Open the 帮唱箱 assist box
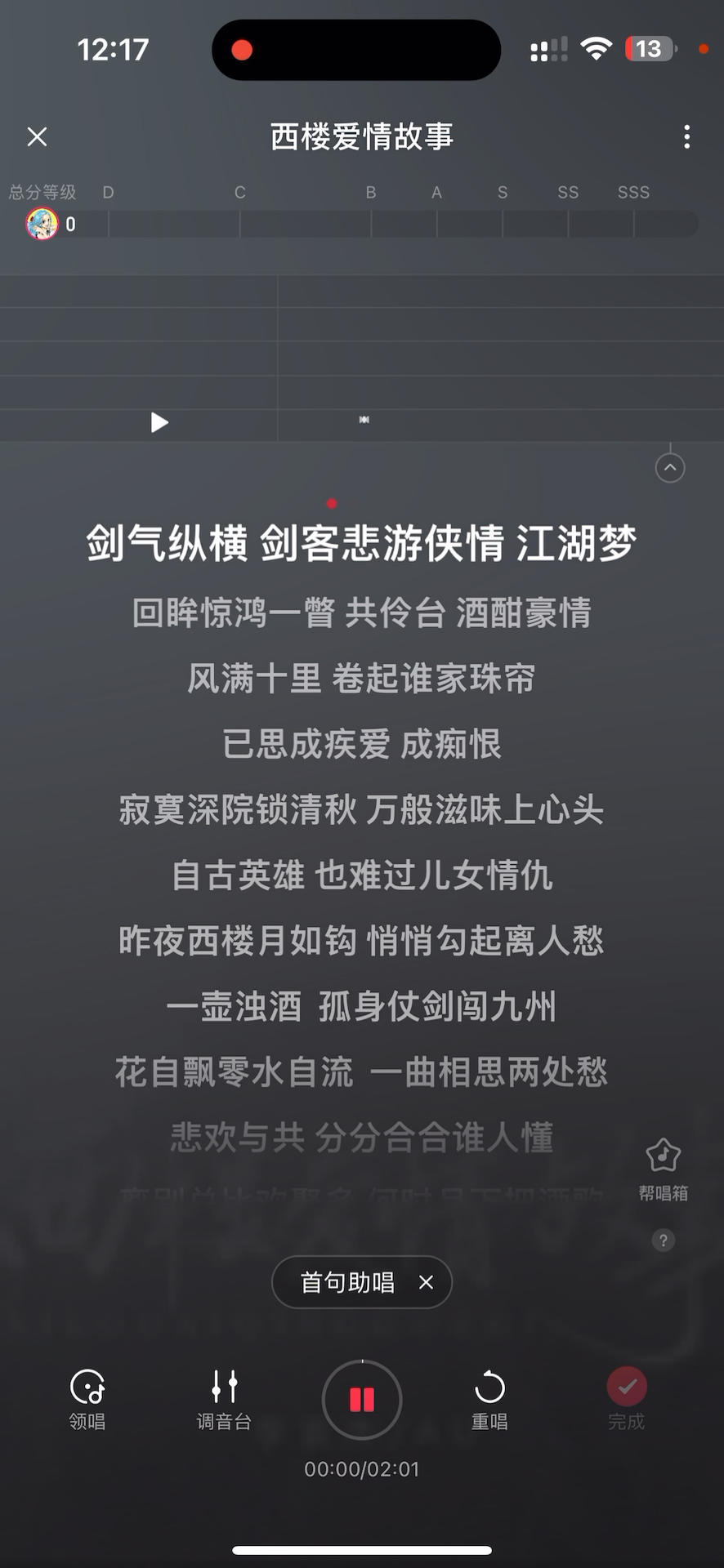 663,1169
